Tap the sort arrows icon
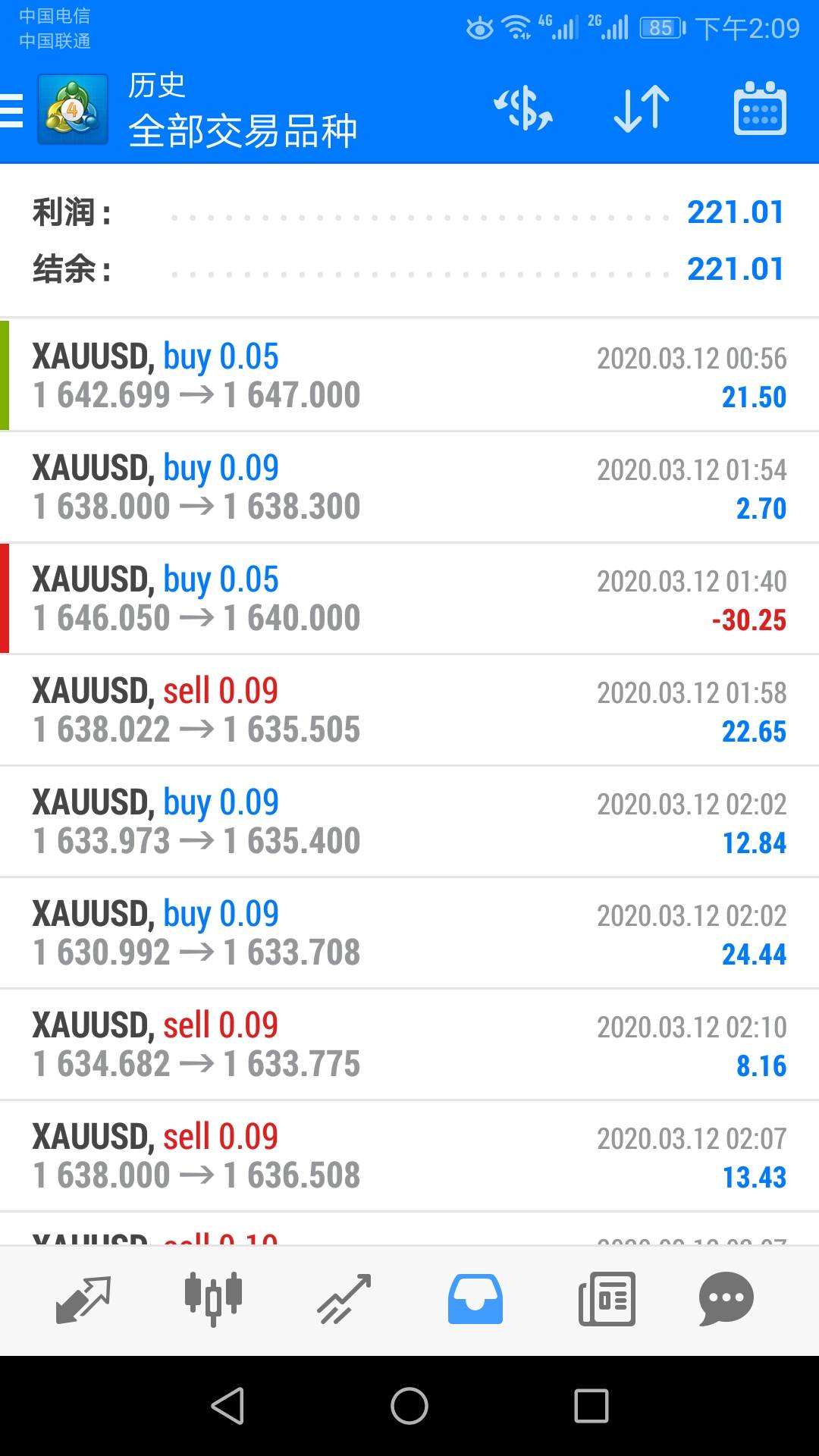This screenshot has height=1456, width=819. point(642,109)
